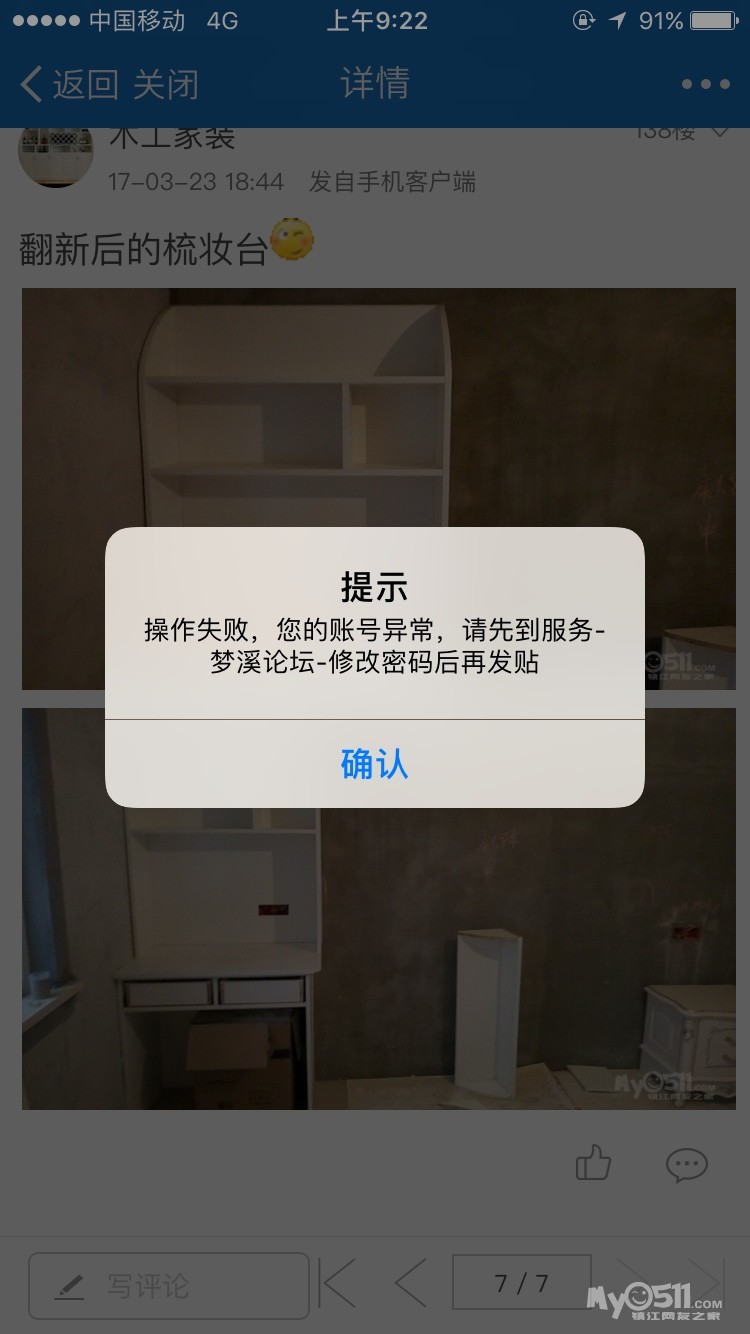Close the page with 关闭

pyautogui.click(x=166, y=84)
